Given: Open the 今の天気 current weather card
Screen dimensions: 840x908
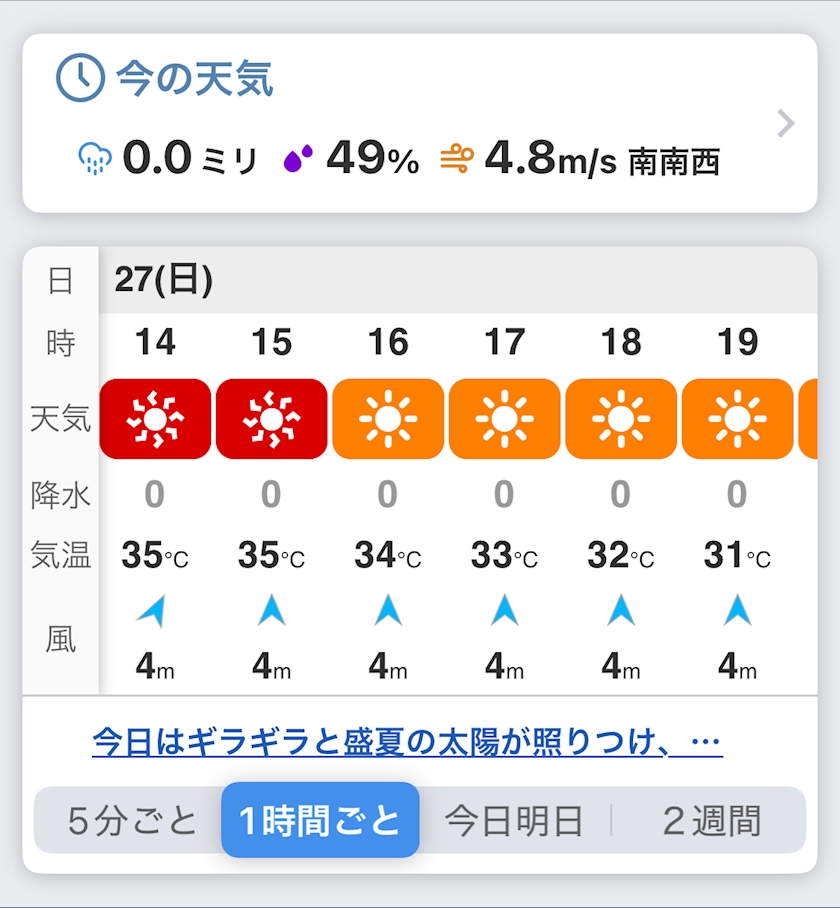Looking at the screenshot, I should click(420, 123).
